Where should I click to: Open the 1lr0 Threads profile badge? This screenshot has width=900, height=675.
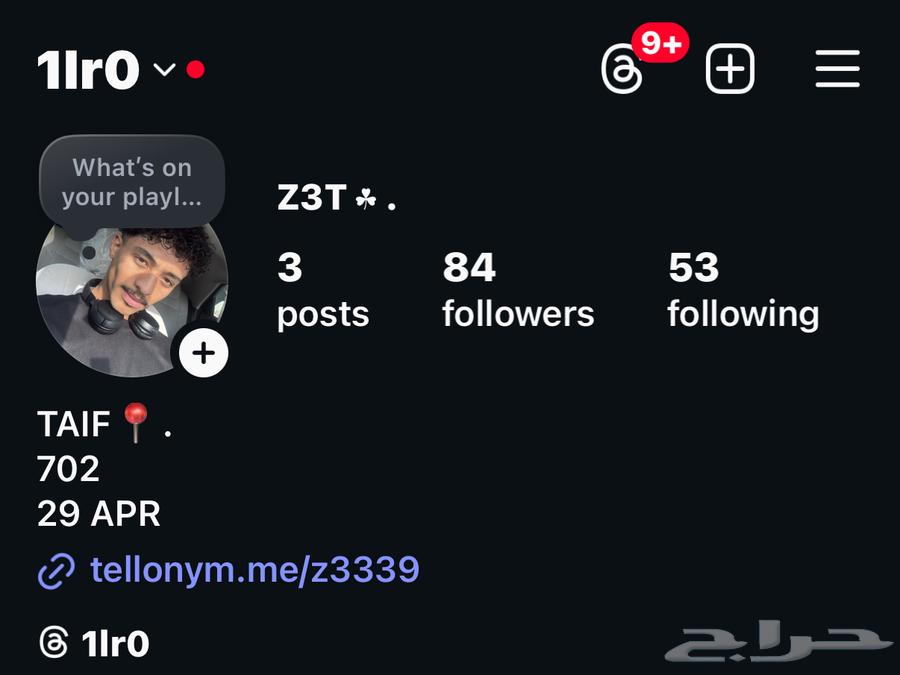94,643
